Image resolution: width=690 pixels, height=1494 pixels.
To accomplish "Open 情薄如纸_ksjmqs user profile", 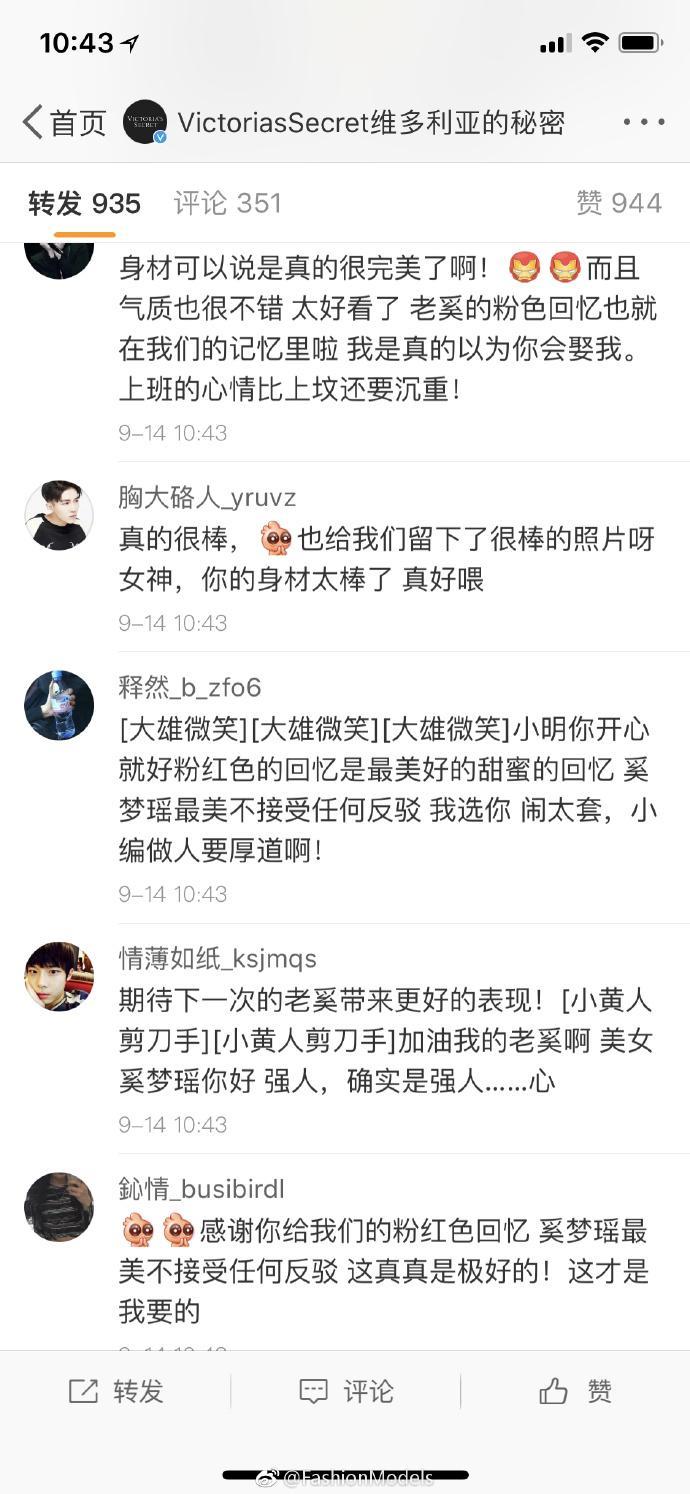I will (217, 958).
